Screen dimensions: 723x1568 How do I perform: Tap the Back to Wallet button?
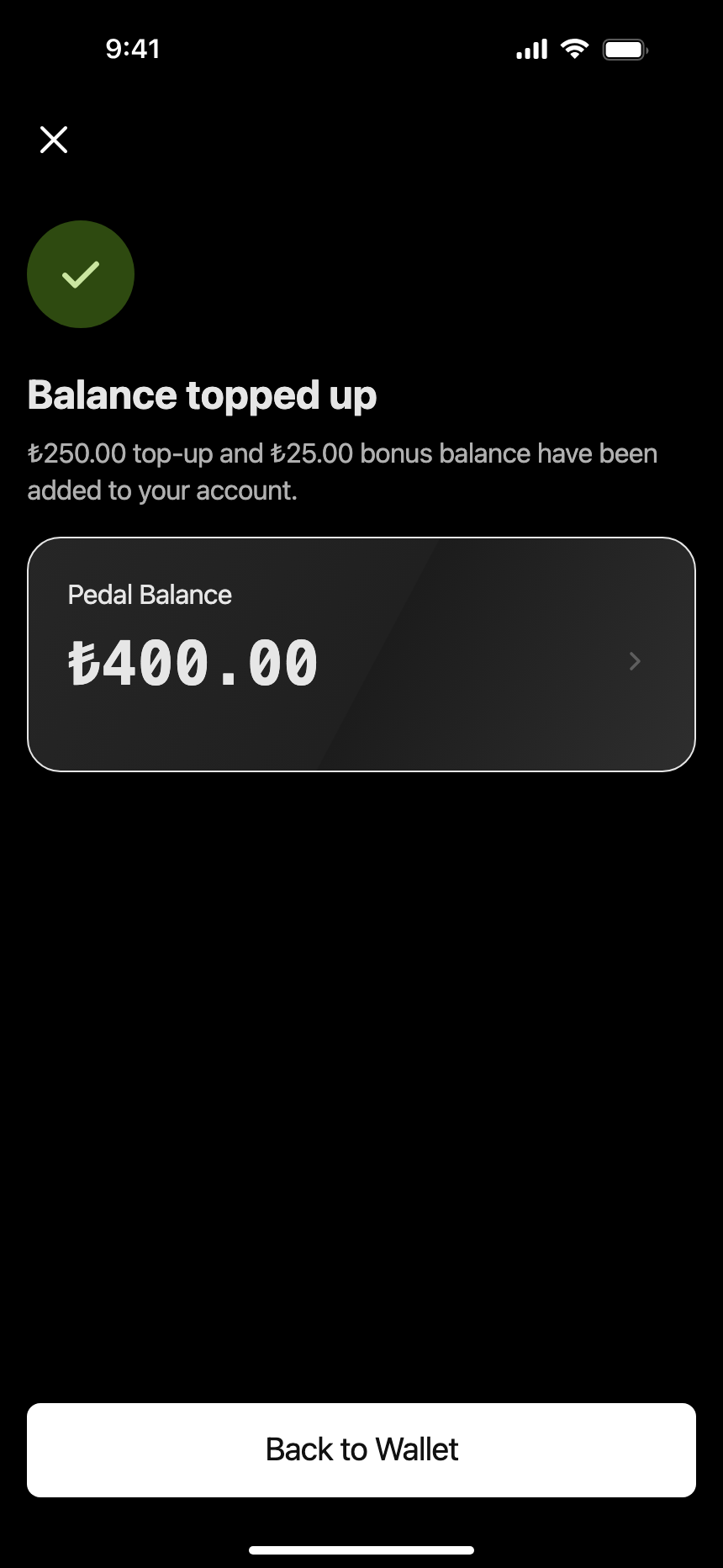[x=361, y=1450]
